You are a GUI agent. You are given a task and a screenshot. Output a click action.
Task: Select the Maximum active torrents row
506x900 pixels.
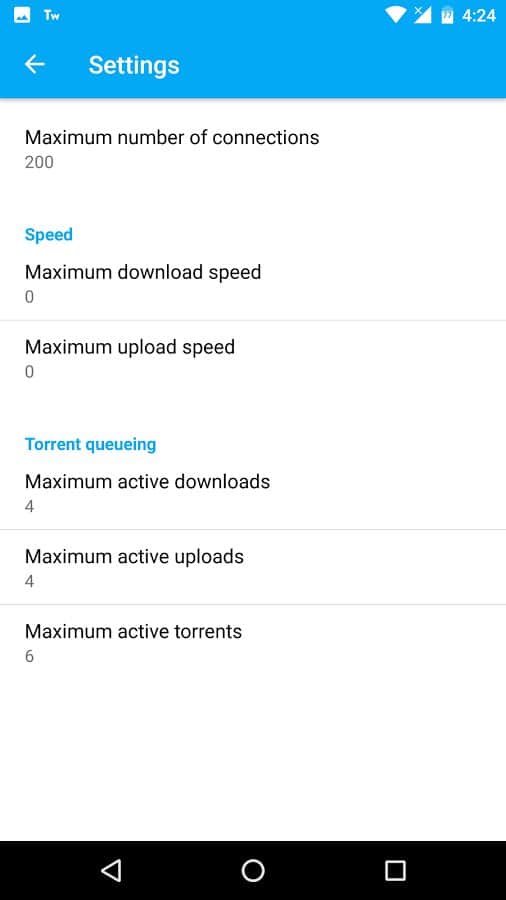pos(253,642)
